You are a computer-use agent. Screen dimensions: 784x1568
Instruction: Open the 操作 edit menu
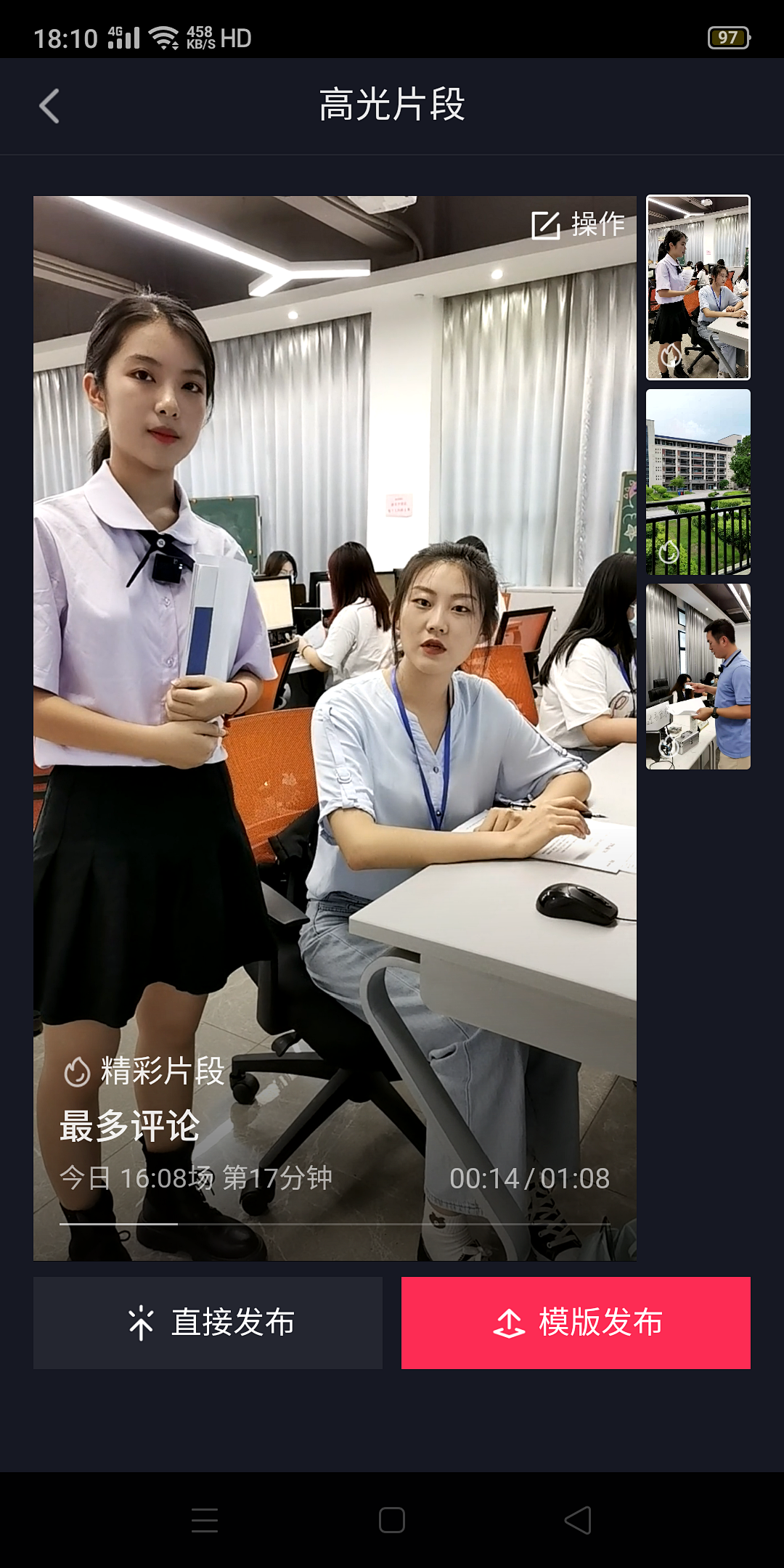point(578,224)
